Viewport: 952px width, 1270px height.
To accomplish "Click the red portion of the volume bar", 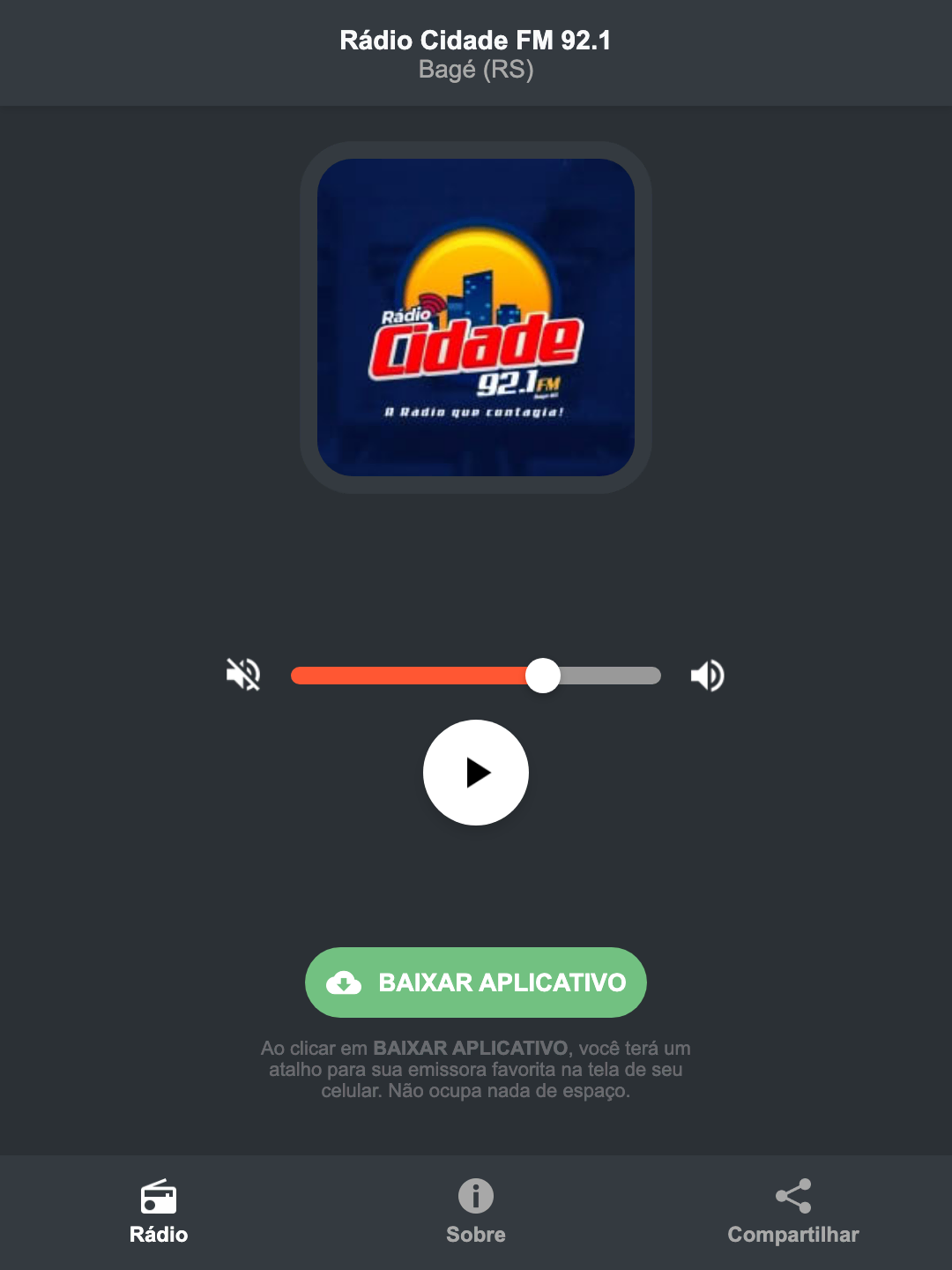I will coord(414,675).
